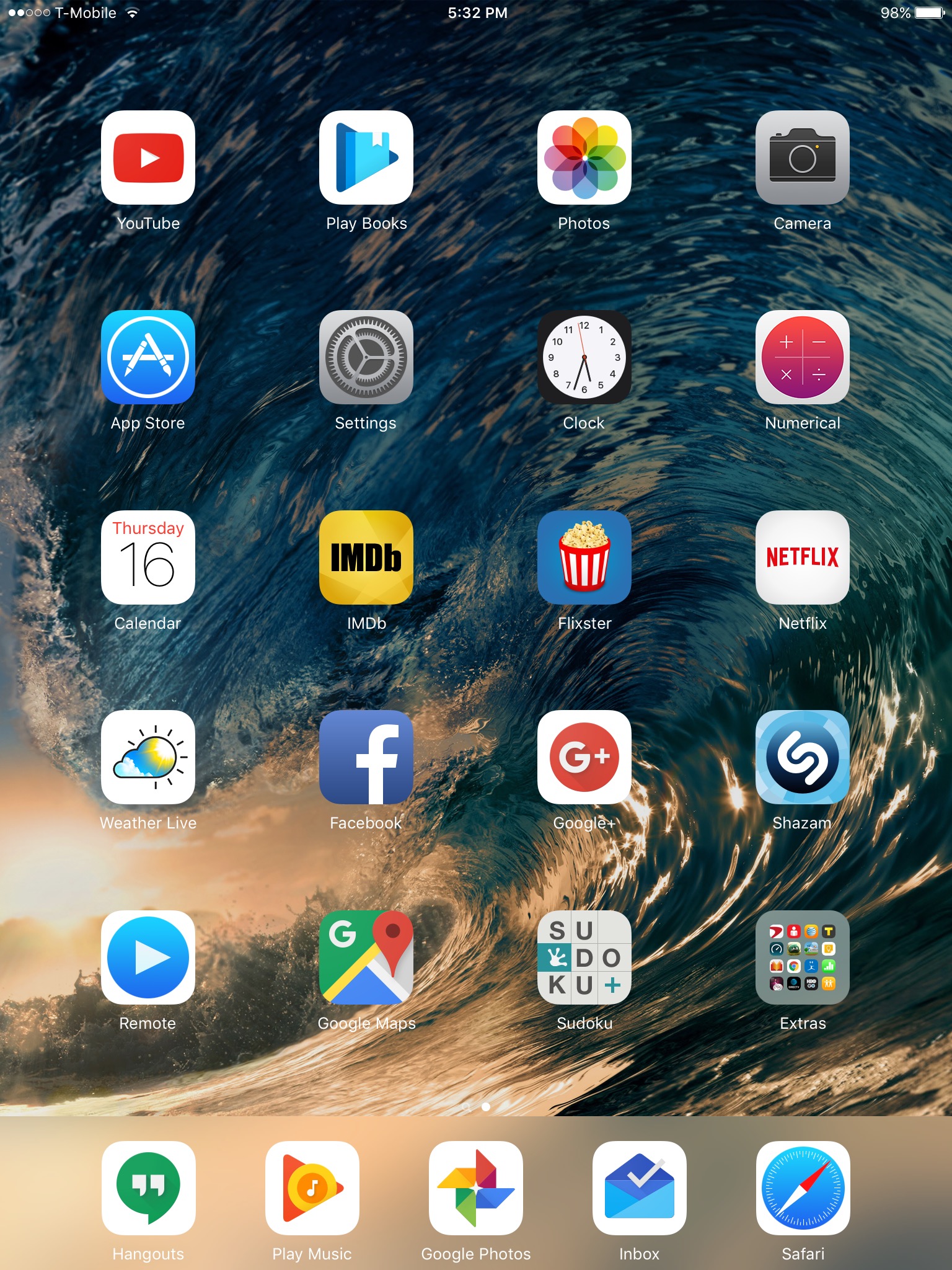Launch the Numerical calculator app
The height and width of the screenshot is (1270, 952).
pyautogui.click(x=803, y=357)
